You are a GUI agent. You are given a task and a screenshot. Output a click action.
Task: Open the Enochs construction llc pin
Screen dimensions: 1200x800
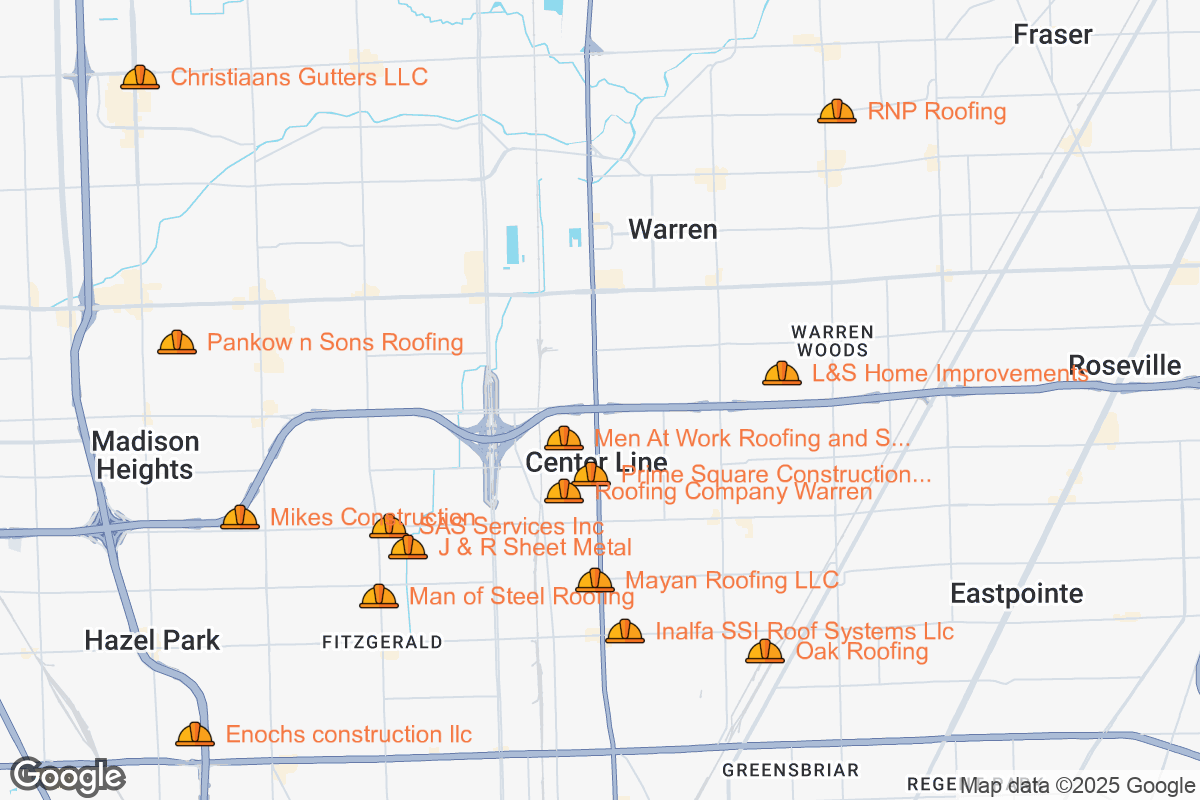(x=195, y=734)
